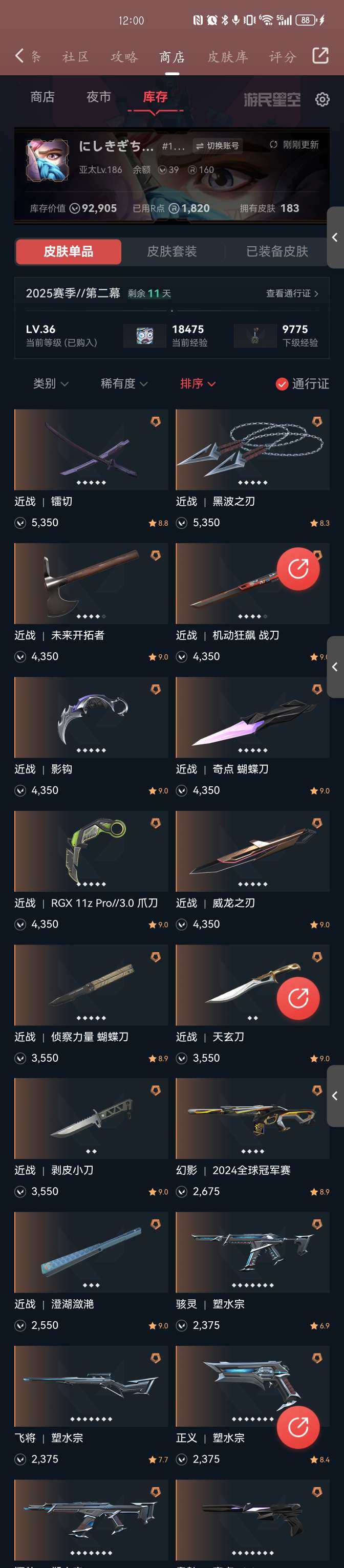Open the share icon in the top bar

tap(320, 56)
